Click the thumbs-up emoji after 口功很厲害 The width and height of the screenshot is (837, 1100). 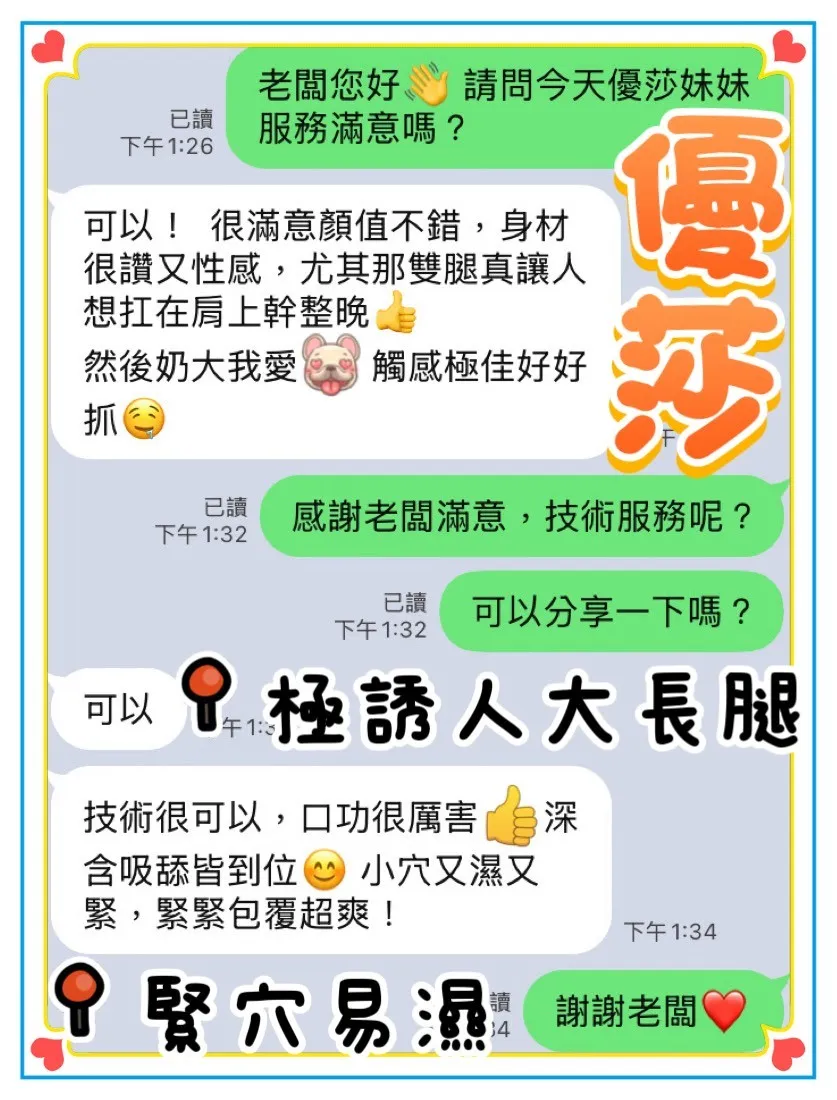(x=512, y=820)
